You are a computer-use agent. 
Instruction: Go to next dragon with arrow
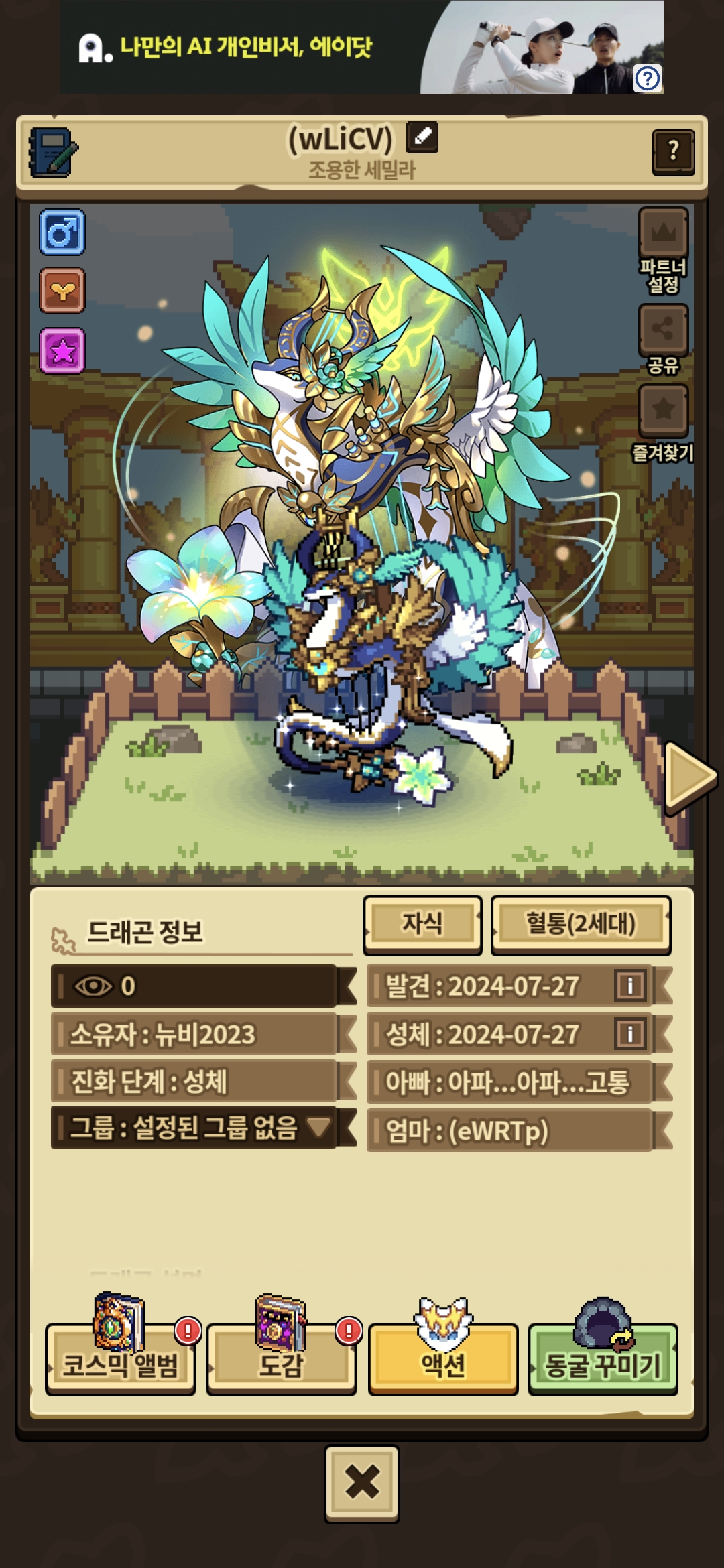[x=689, y=777]
